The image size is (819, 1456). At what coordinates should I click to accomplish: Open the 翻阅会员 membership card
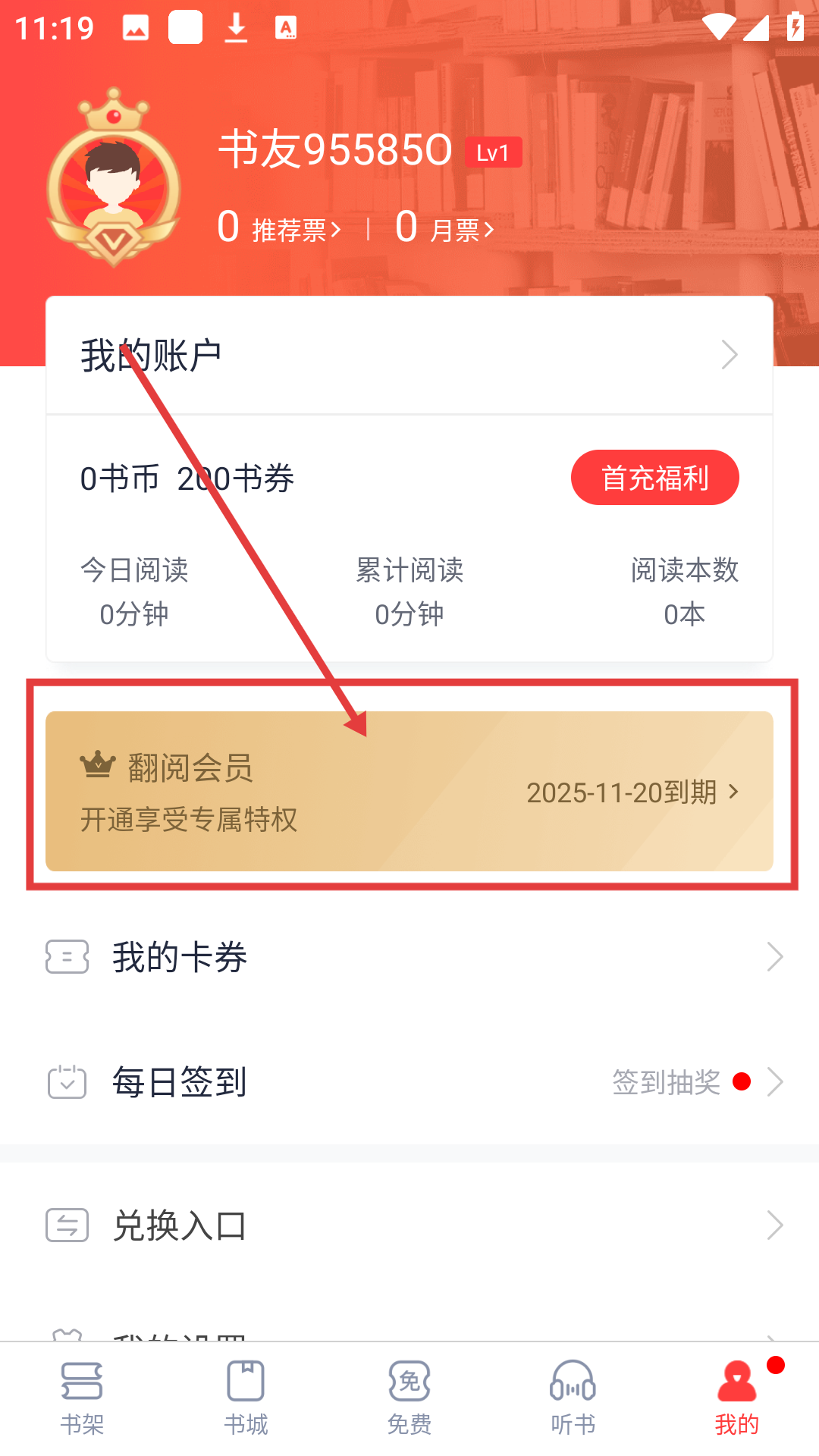(x=409, y=791)
